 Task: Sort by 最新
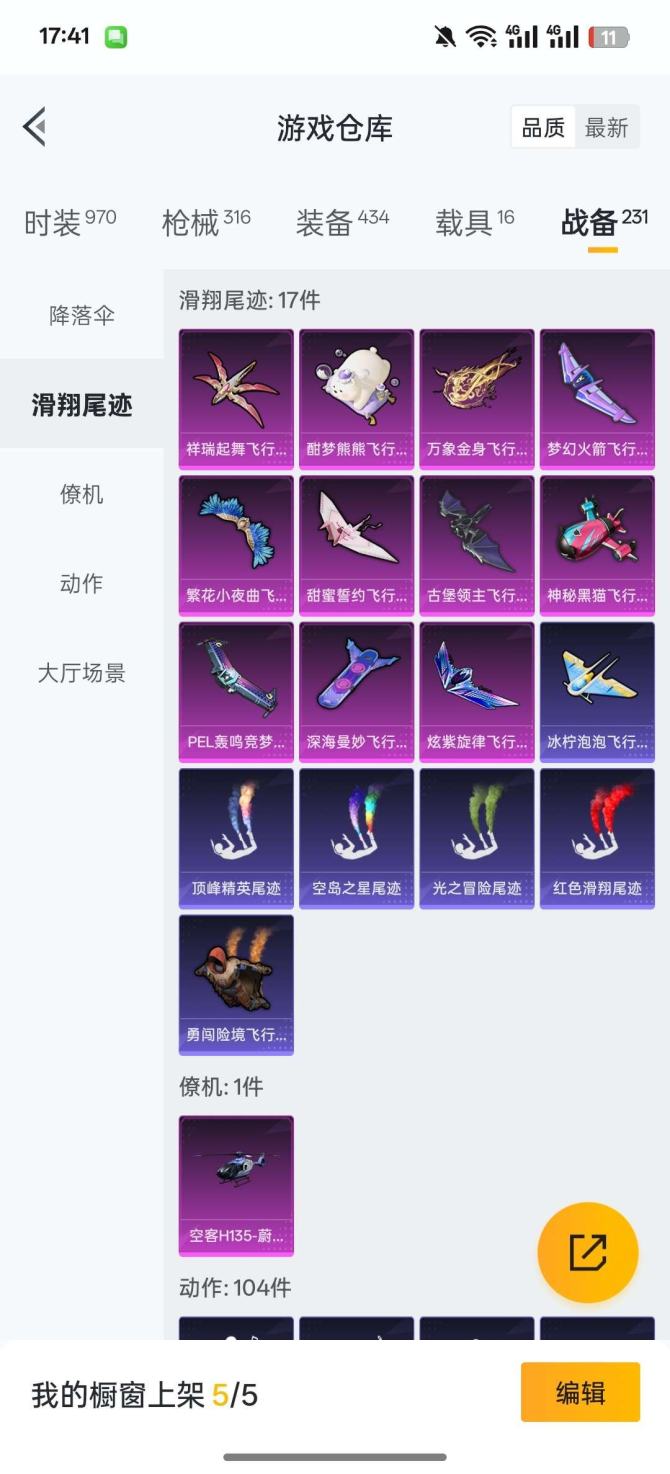pos(606,128)
